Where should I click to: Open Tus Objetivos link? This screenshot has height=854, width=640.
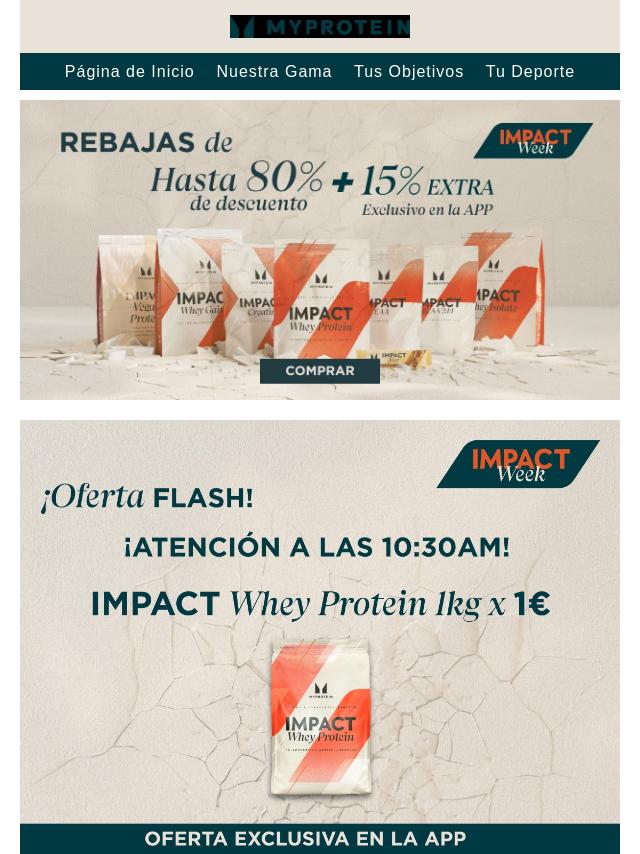pos(408,72)
